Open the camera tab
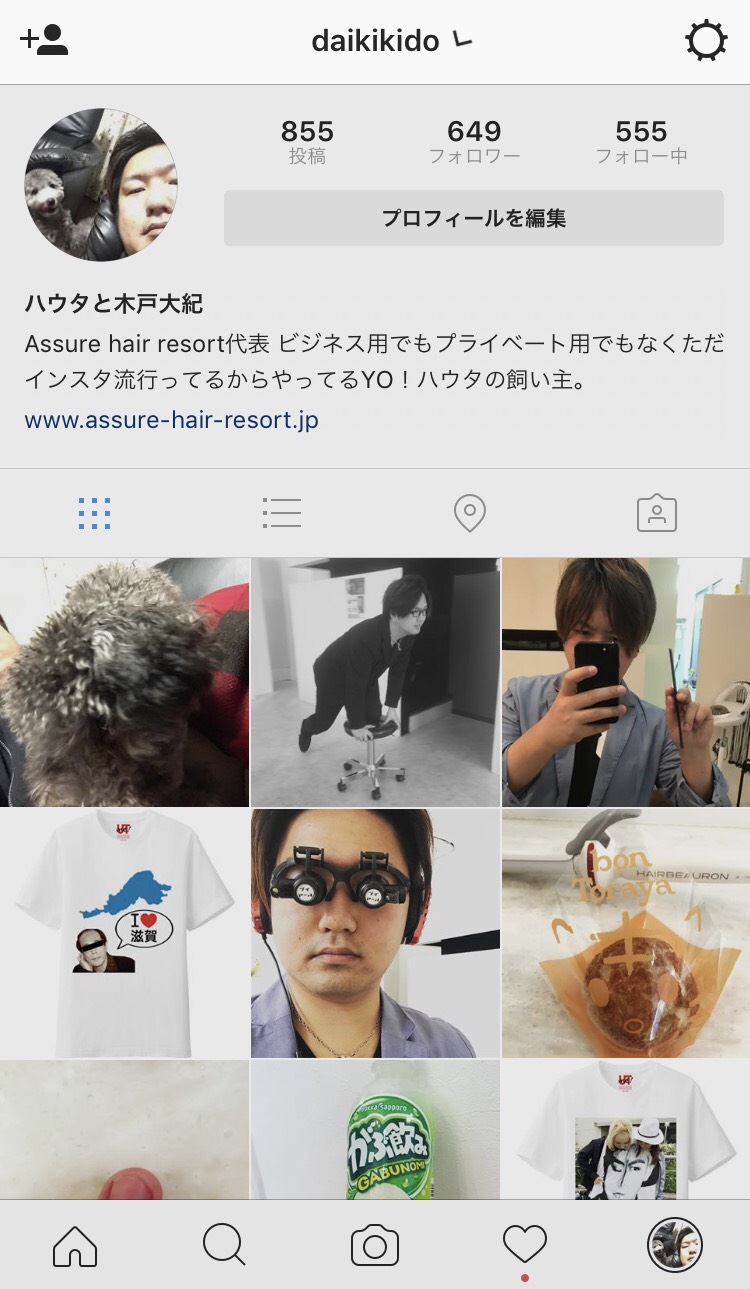The height and width of the screenshot is (1289, 750). tap(375, 1246)
